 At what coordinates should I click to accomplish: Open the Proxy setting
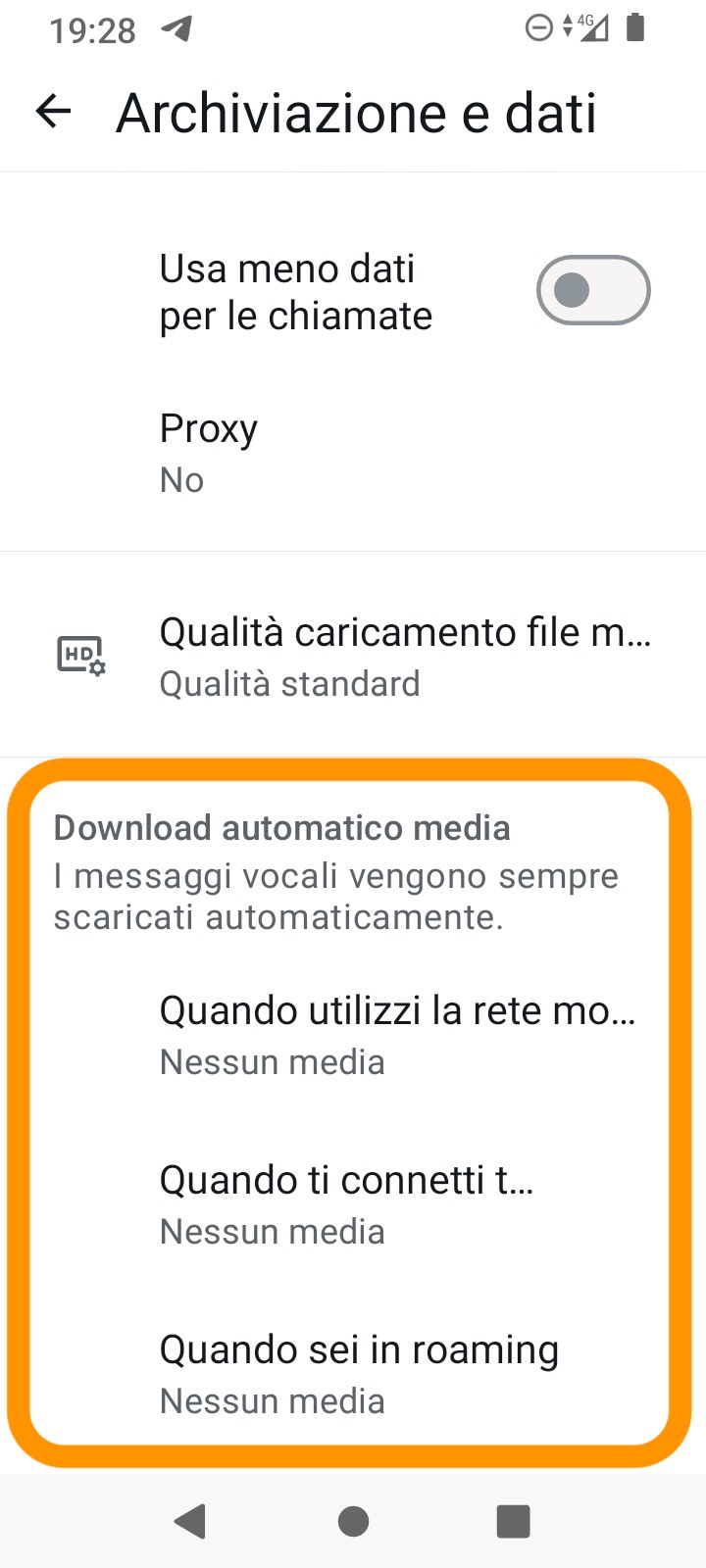tap(353, 453)
